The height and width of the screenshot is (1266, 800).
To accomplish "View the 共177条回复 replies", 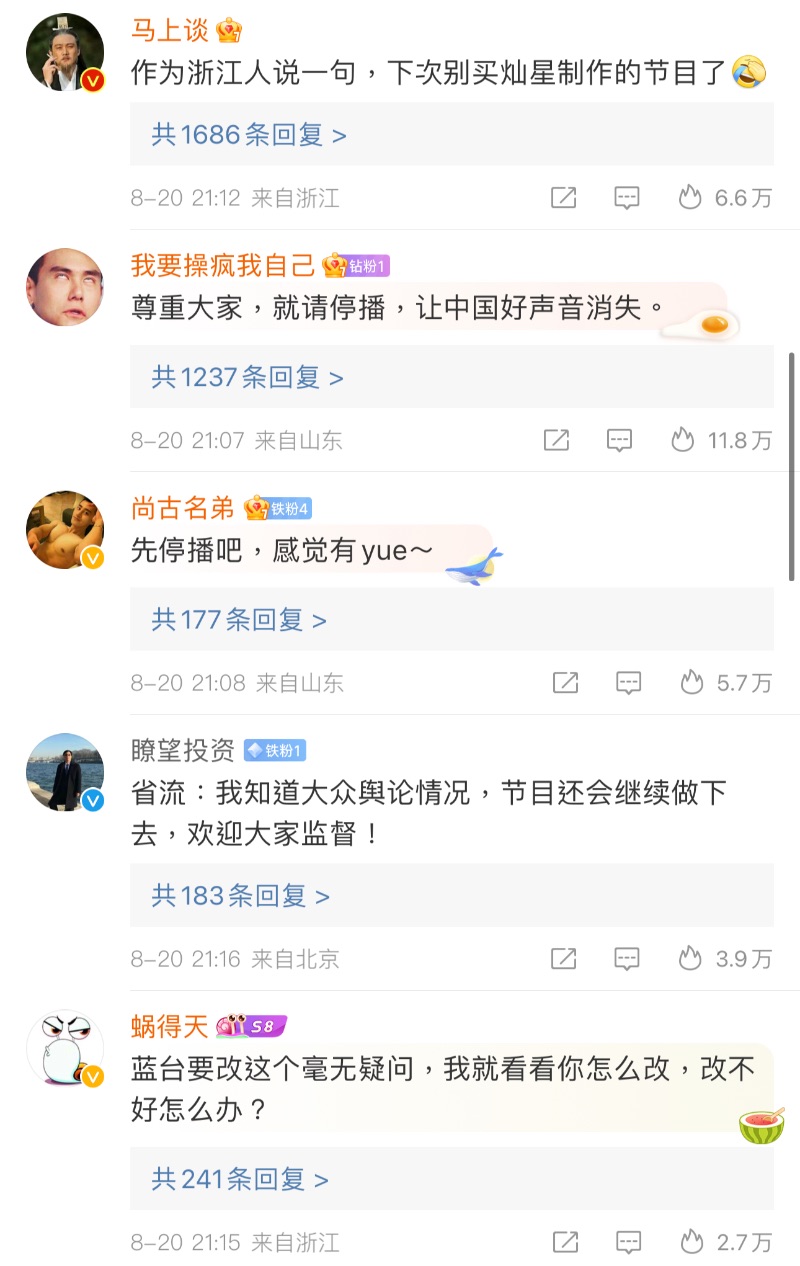I will point(239,620).
